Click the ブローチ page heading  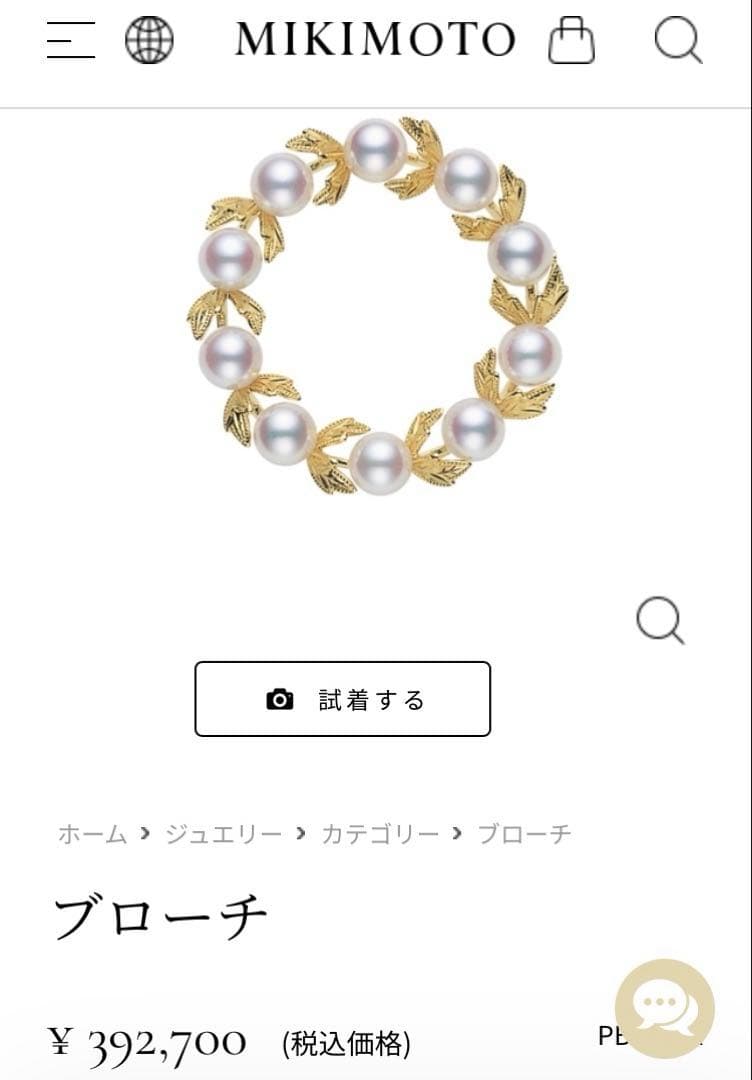pyautogui.click(x=160, y=913)
